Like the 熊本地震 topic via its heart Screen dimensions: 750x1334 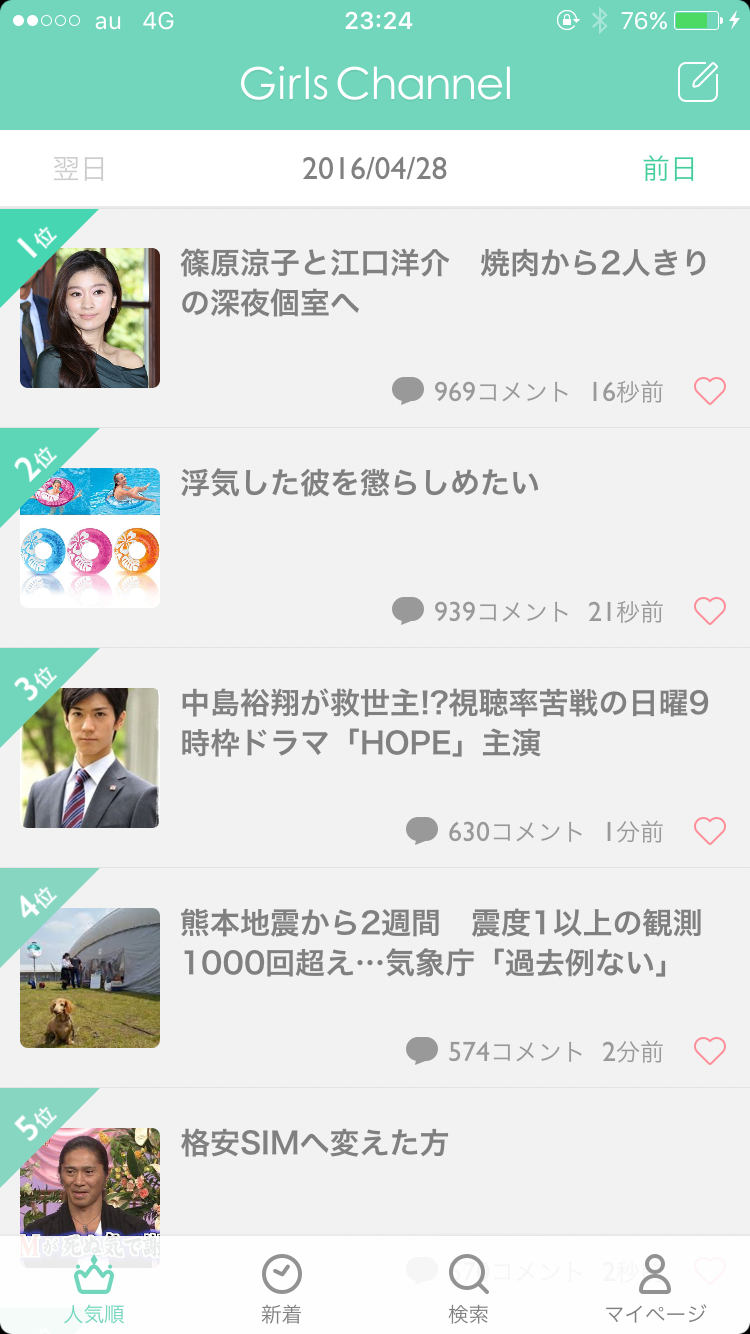[709, 1051]
